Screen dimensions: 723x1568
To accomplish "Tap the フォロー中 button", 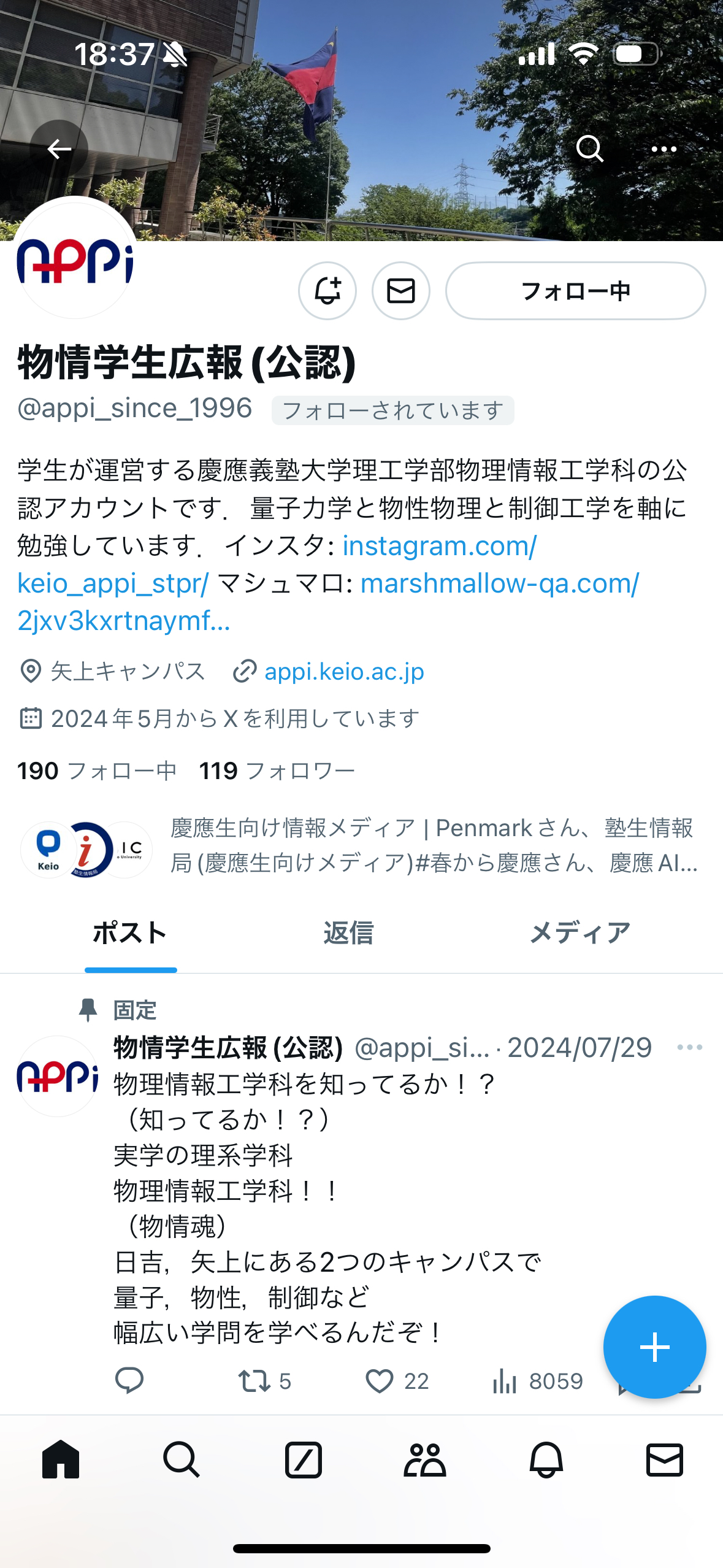I will click(x=575, y=291).
